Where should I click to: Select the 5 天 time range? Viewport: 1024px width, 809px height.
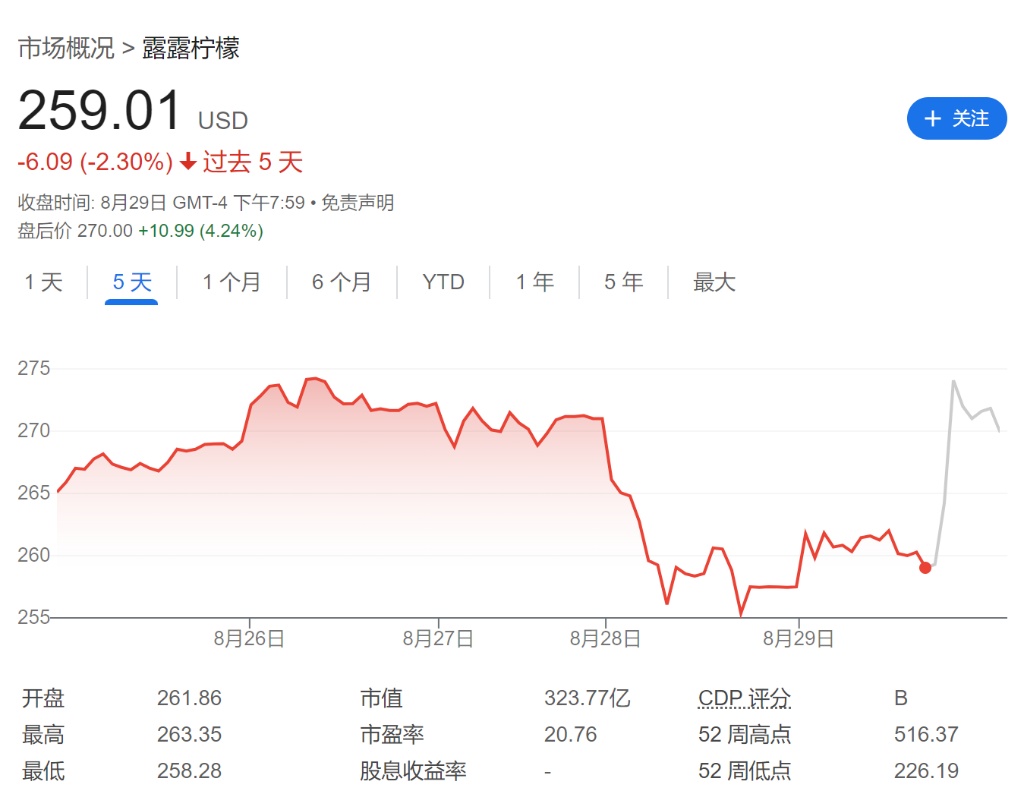click(132, 282)
